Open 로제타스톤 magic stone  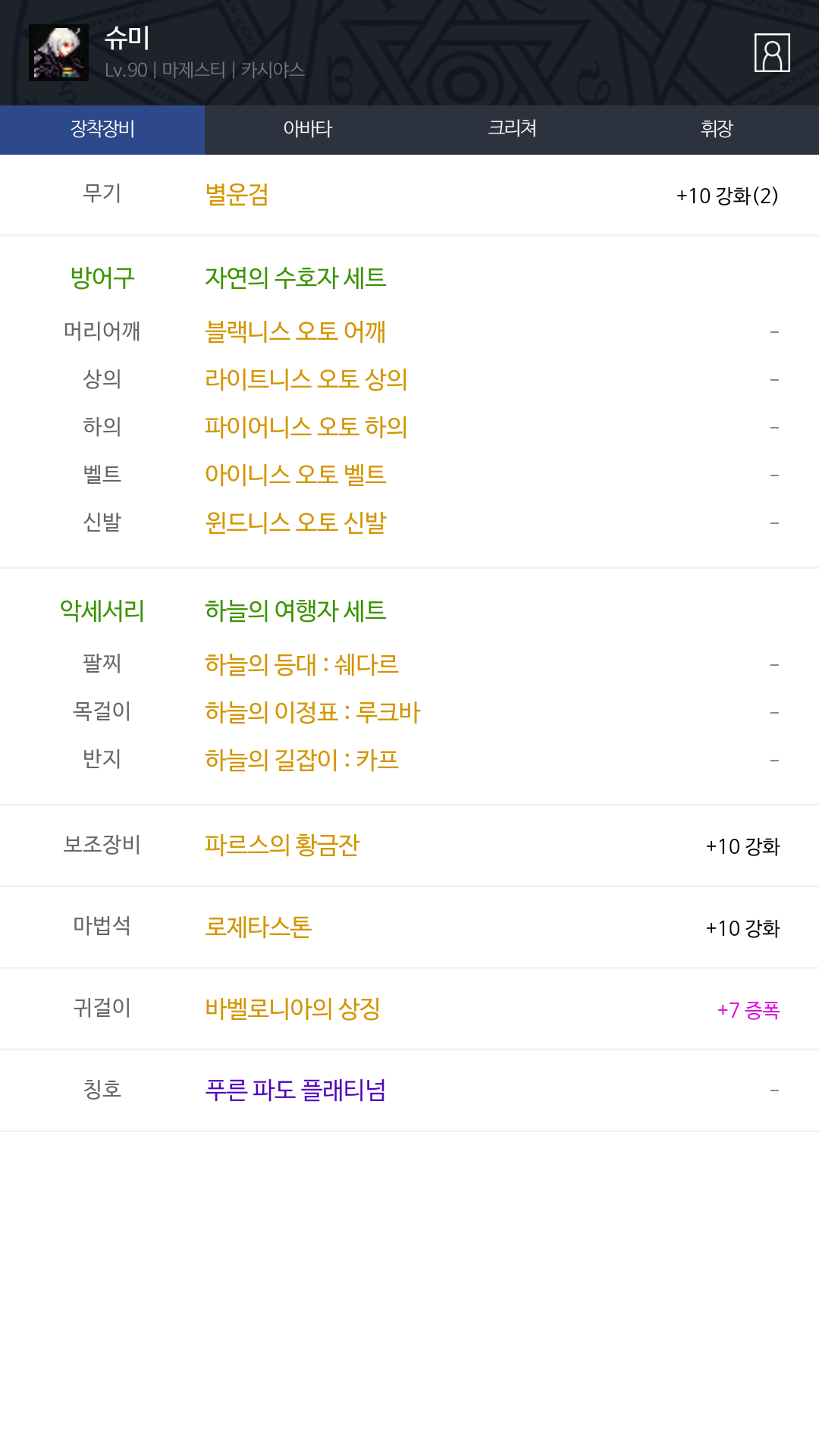point(259,927)
